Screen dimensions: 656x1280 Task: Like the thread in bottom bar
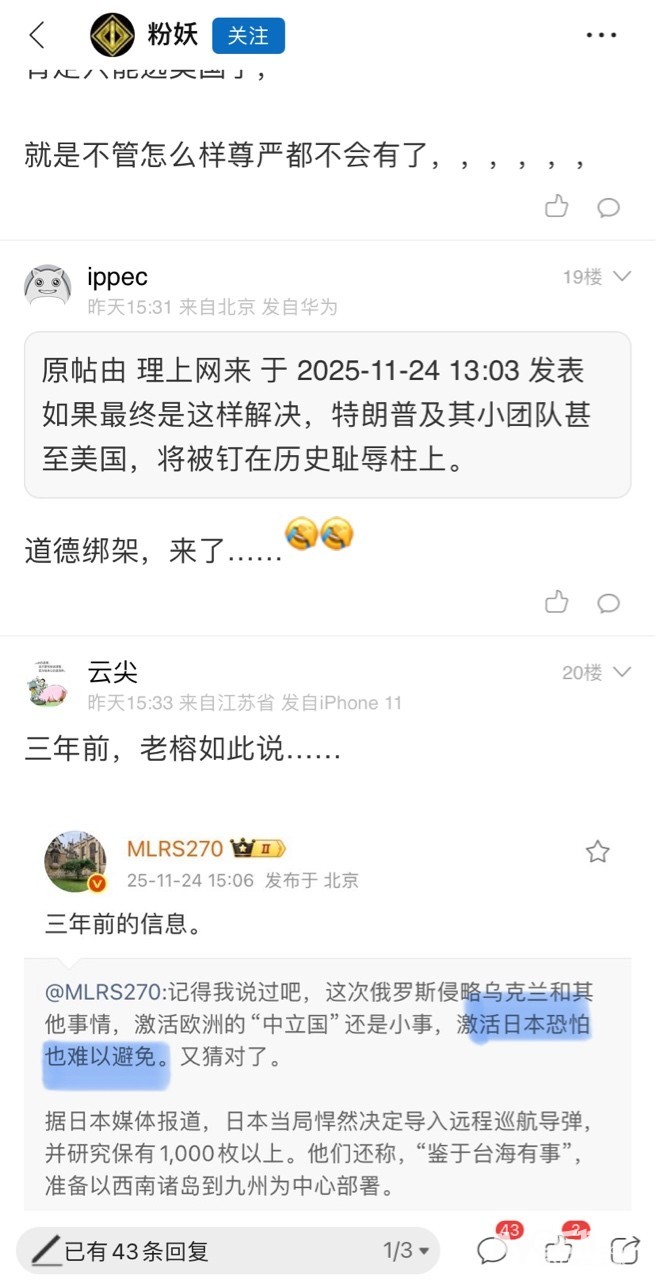point(560,1249)
